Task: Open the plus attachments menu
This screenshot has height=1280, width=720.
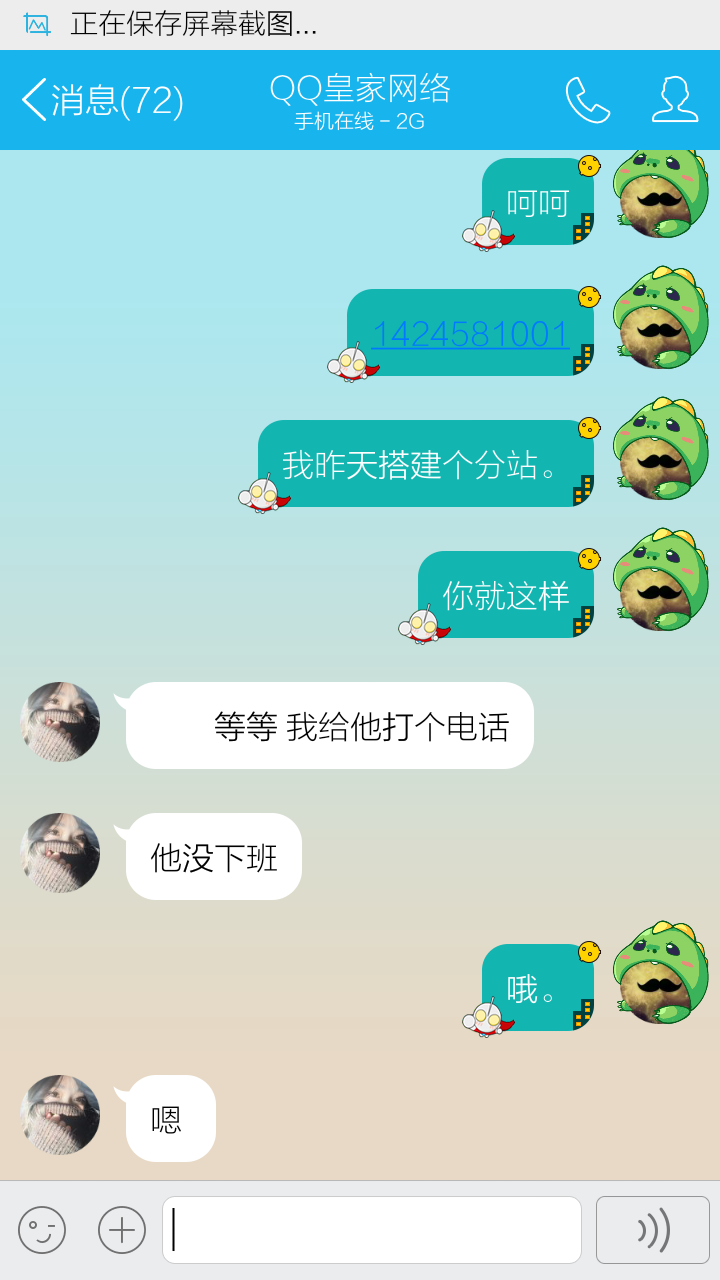Action: (122, 1230)
